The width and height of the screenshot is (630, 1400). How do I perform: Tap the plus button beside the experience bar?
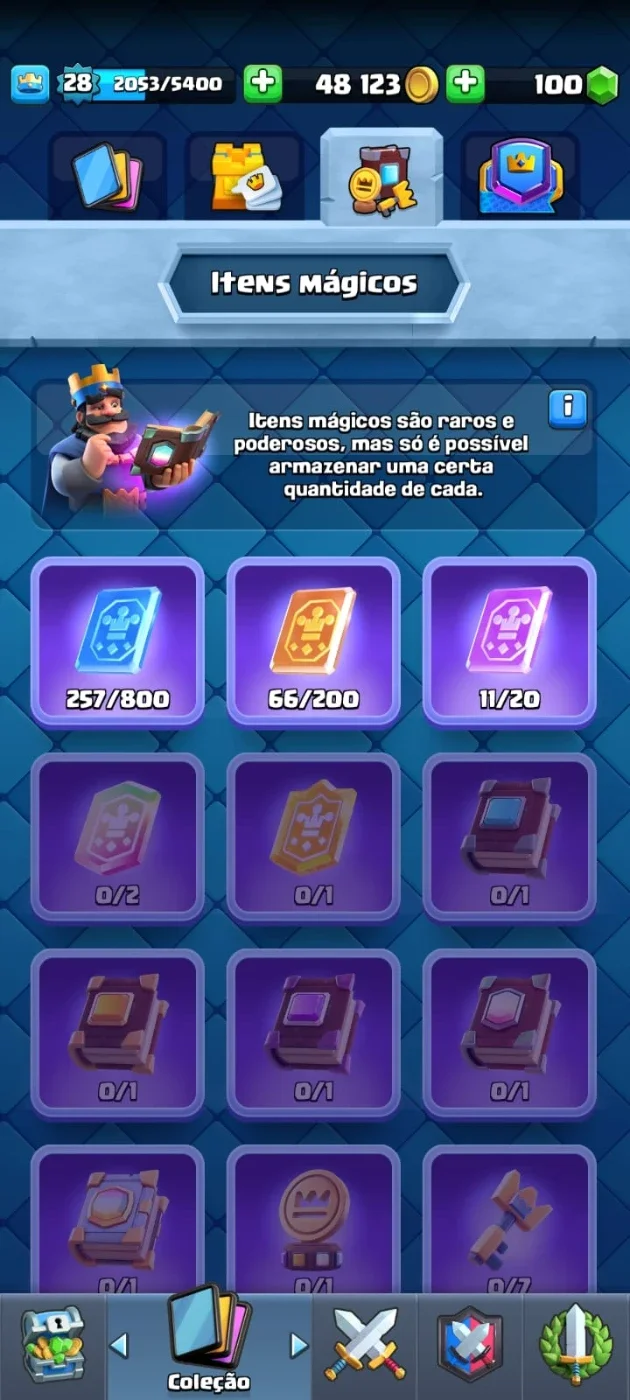[263, 84]
